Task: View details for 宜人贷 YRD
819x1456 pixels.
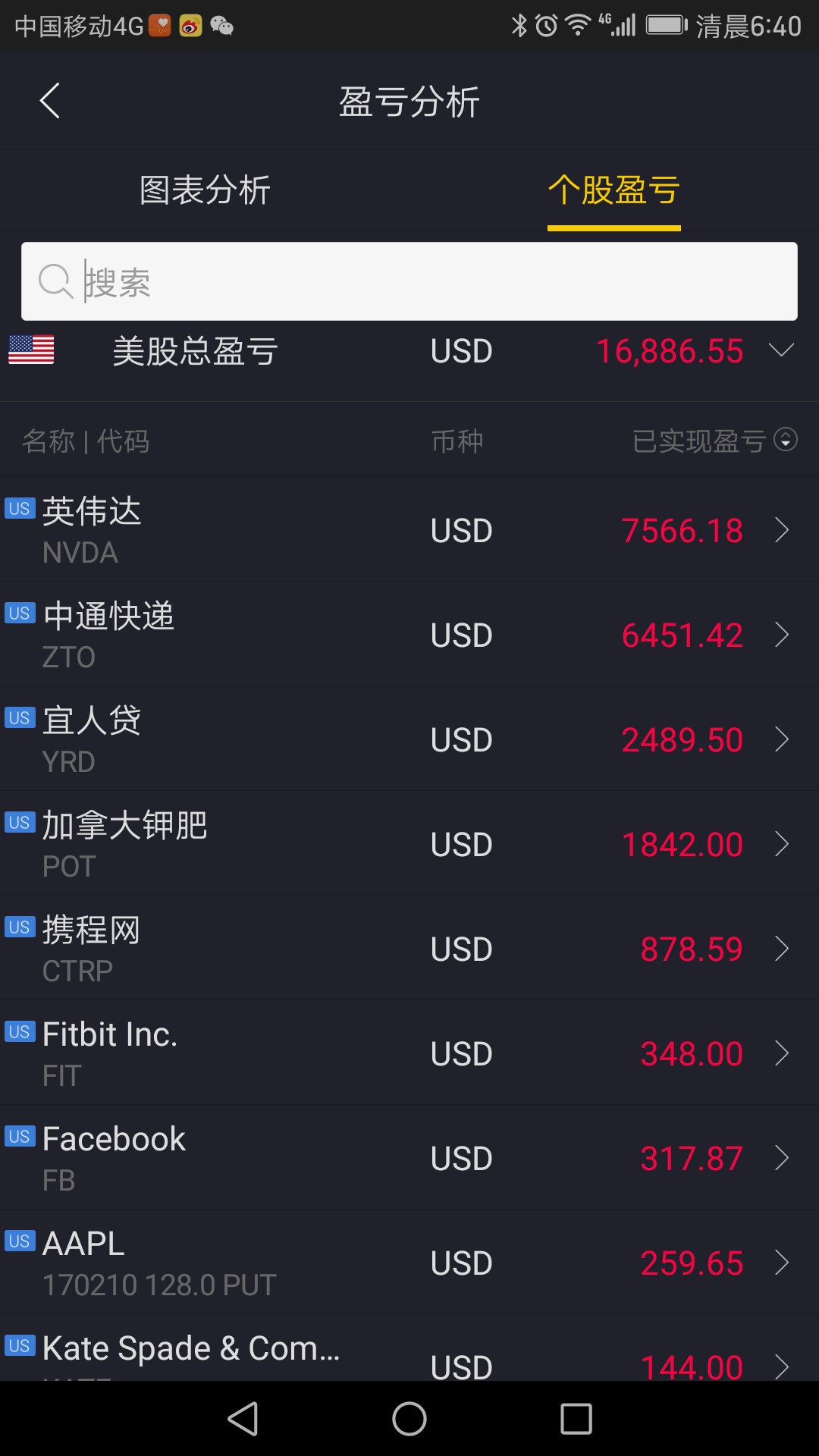Action: pyautogui.click(x=409, y=739)
